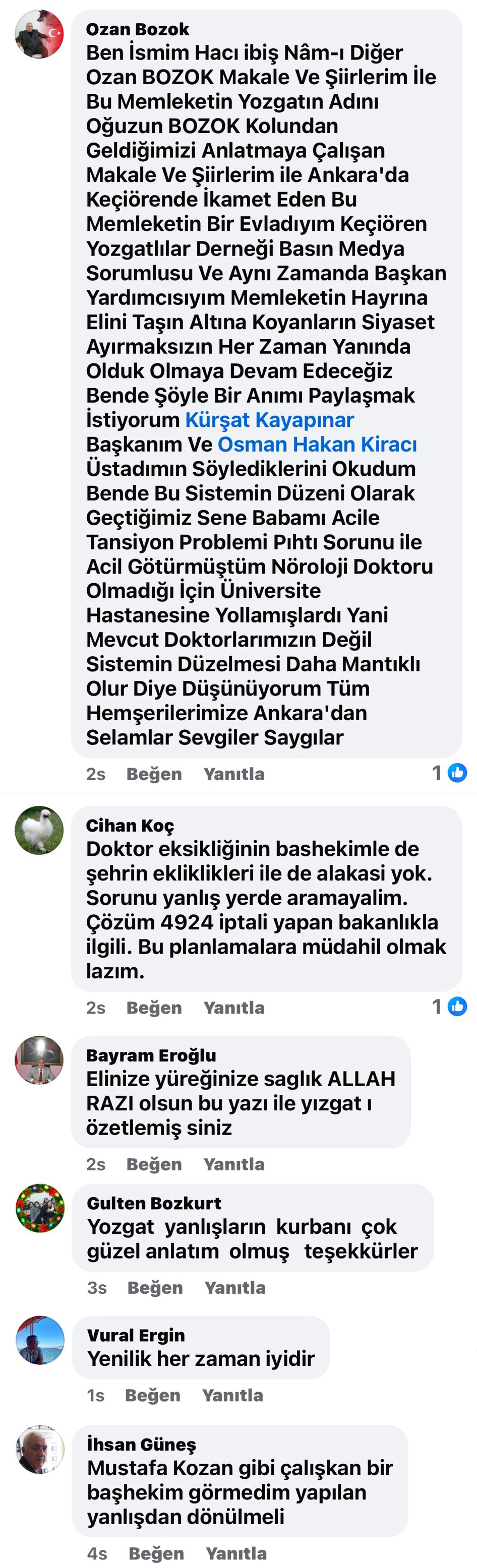The width and height of the screenshot is (477, 1568).
Task: Open İhsan Güneş's profile via his name
Action: tap(141, 1444)
